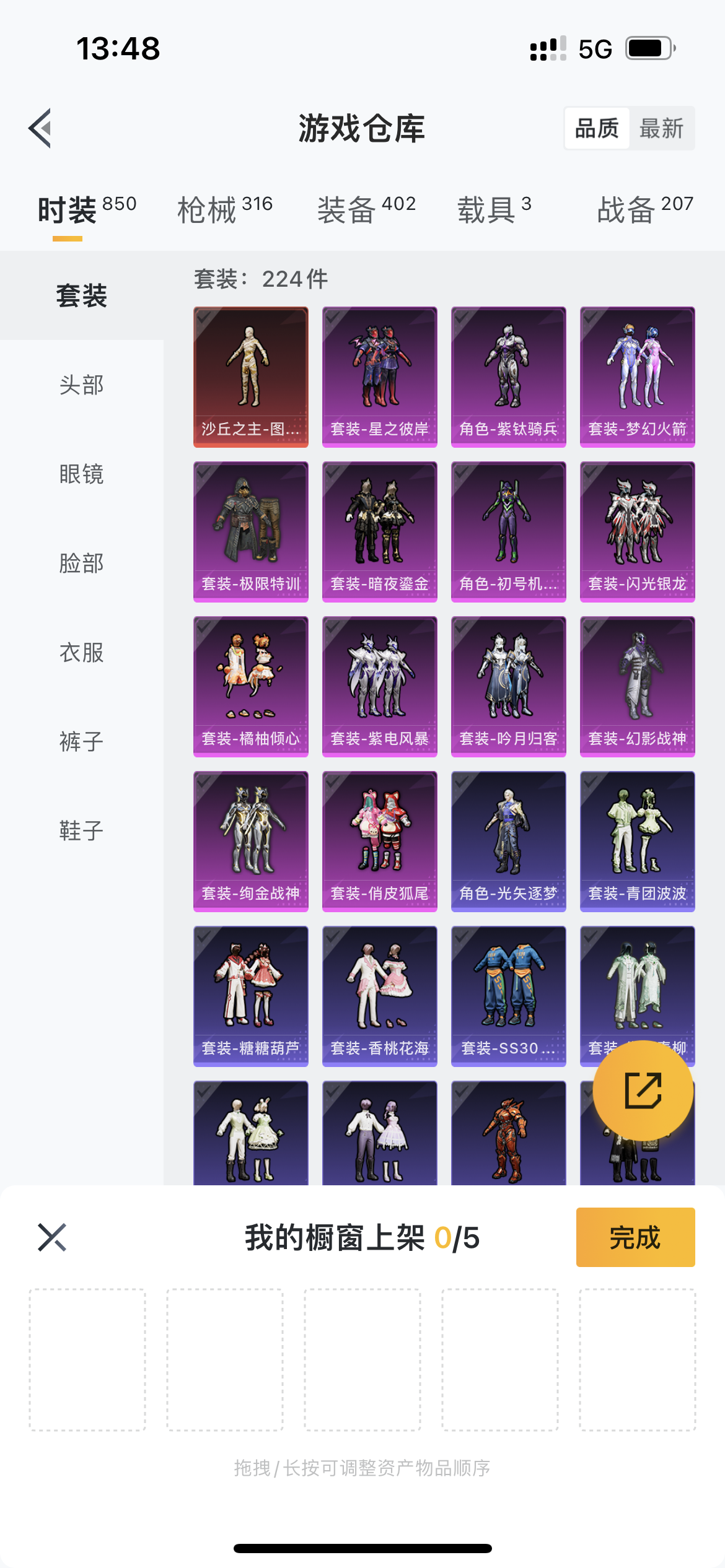The height and width of the screenshot is (1568, 725).
Task: Switch to the 枪械 tab
Action: pos(224,209)
